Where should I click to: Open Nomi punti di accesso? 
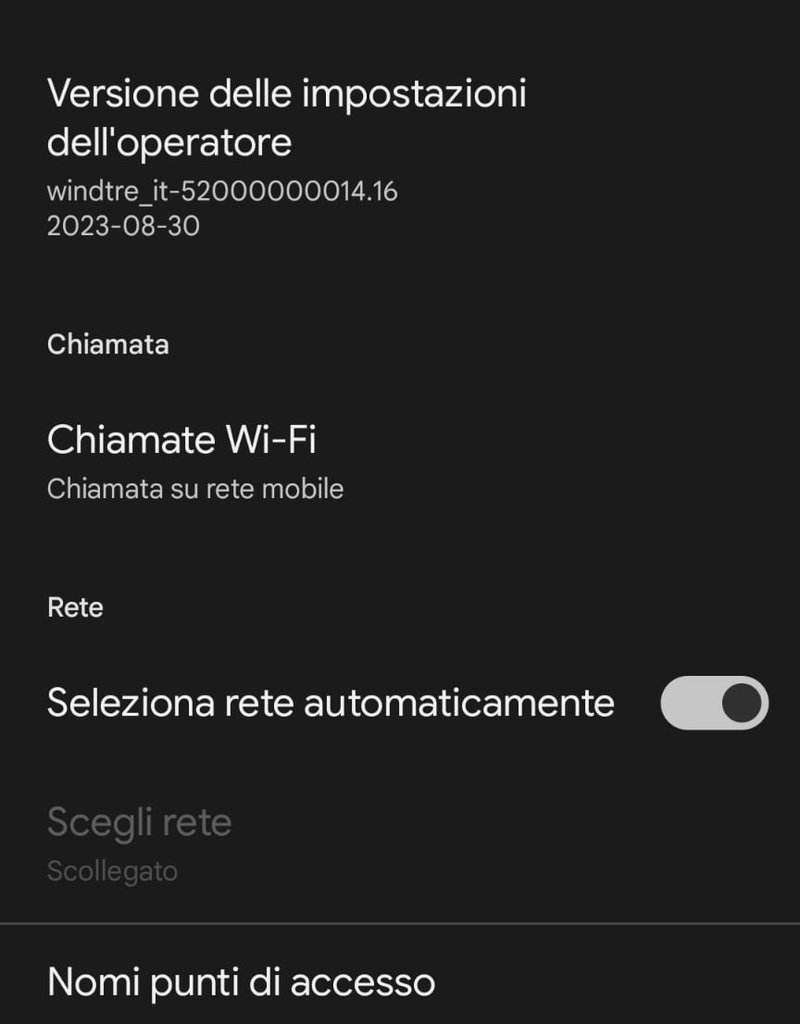click(x=241, y=981)
